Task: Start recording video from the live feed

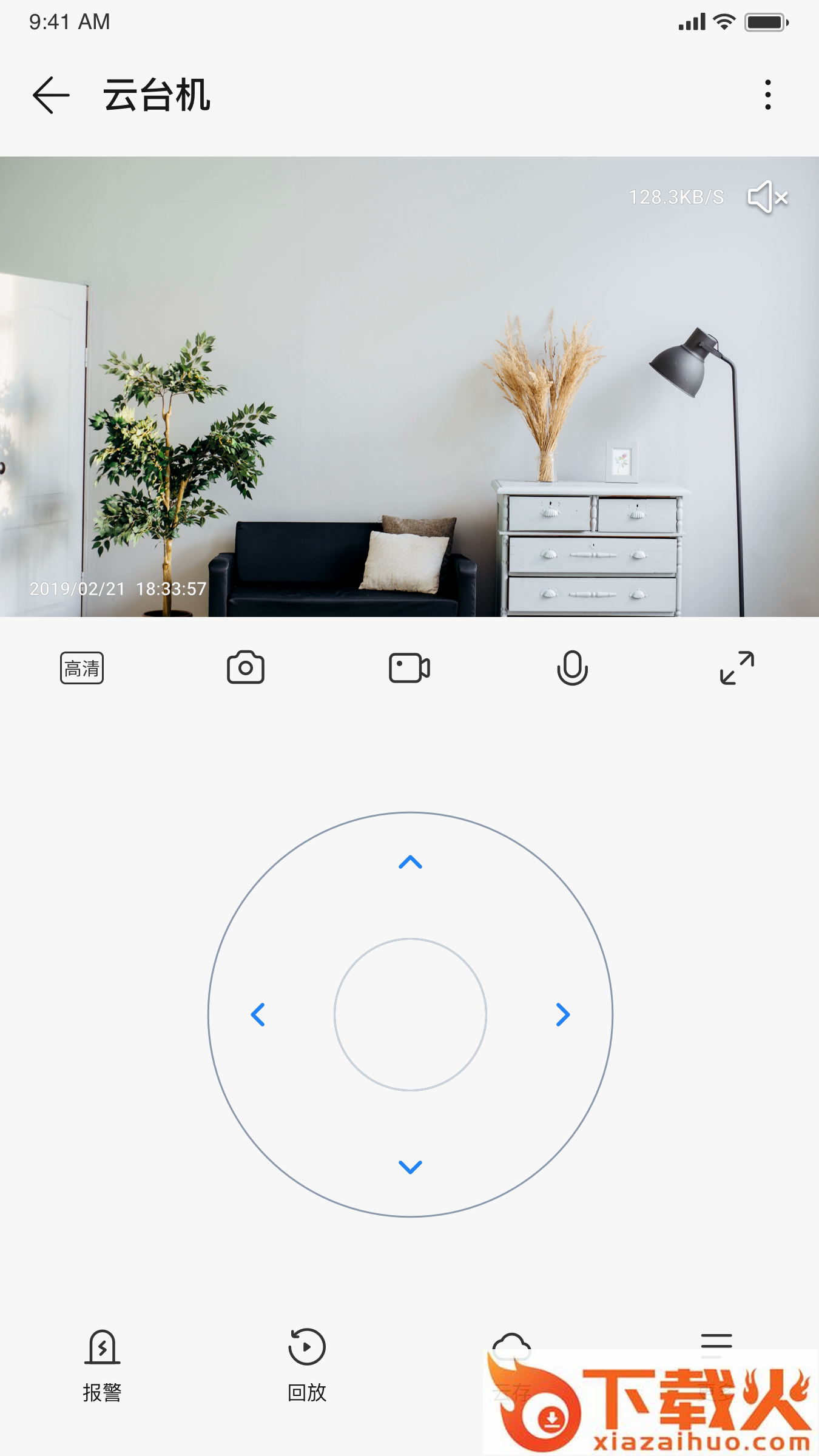Action: pyautogui.click(x=409, y=668)
